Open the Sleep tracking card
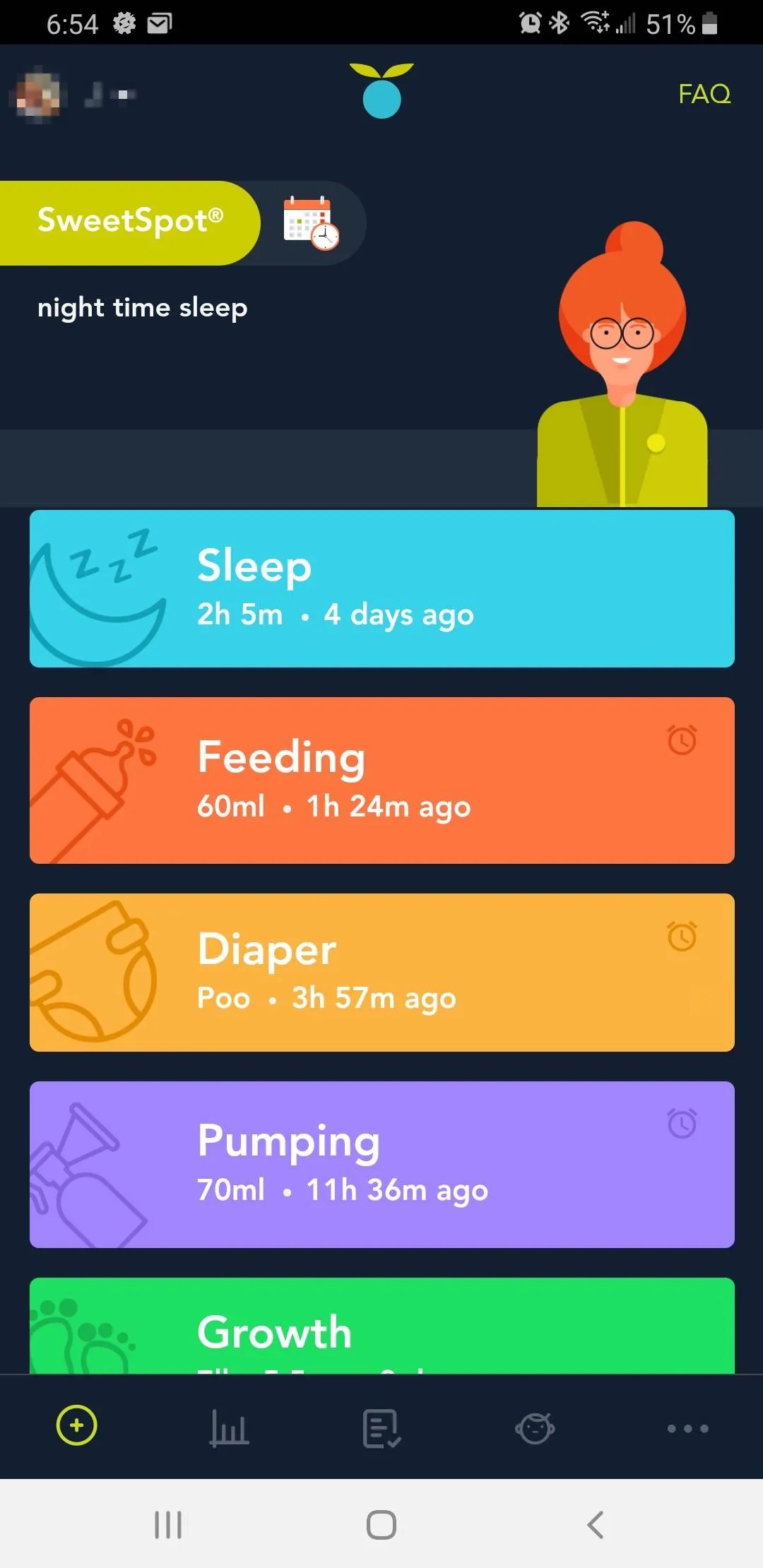763x1568 pixels. (381, 588)
